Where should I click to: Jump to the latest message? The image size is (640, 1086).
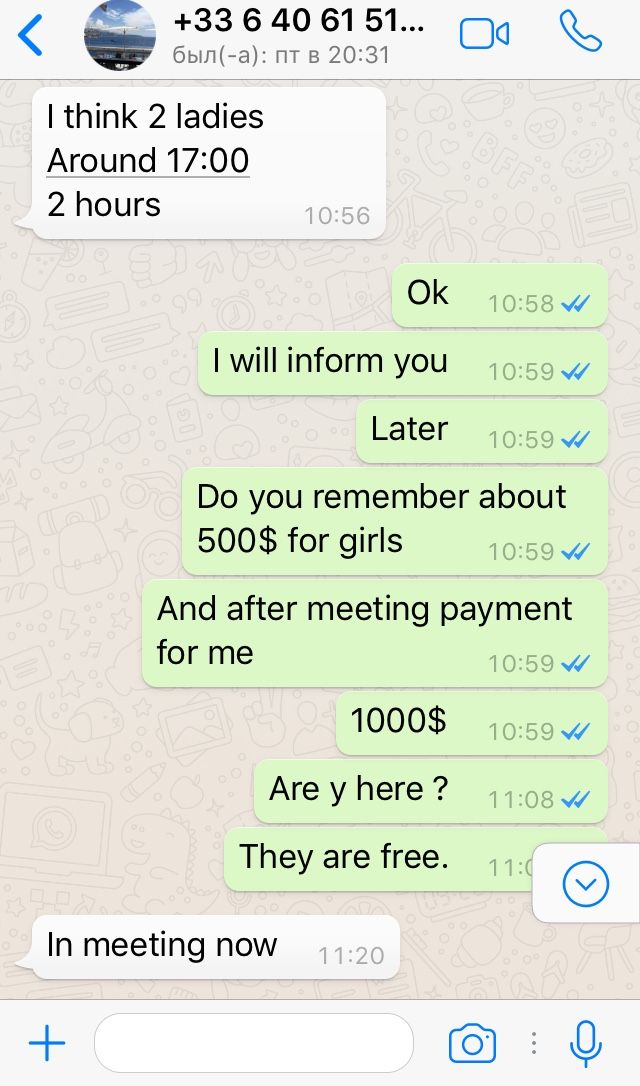pyautogui.click(x=585, y=883)
